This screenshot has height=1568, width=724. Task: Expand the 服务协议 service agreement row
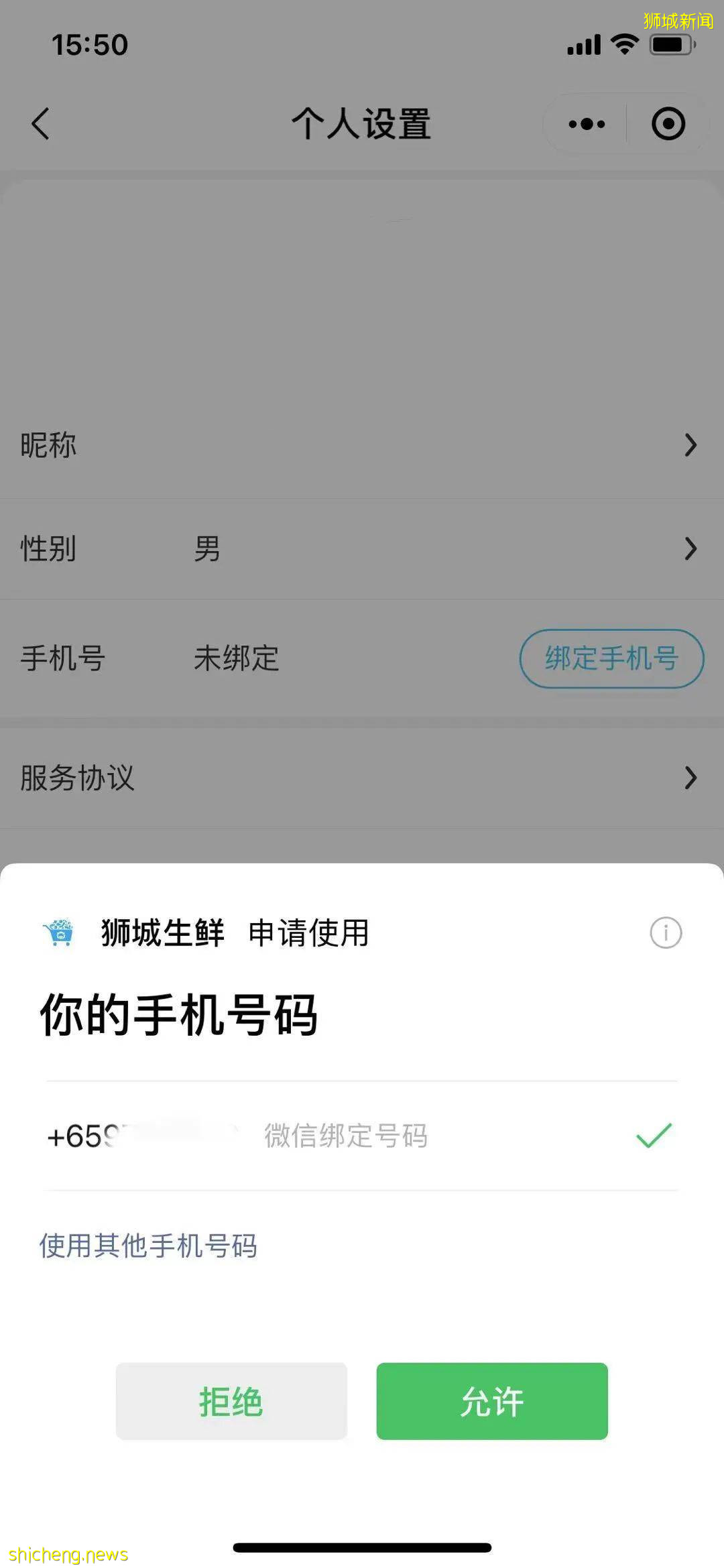(x=362, y=778)
